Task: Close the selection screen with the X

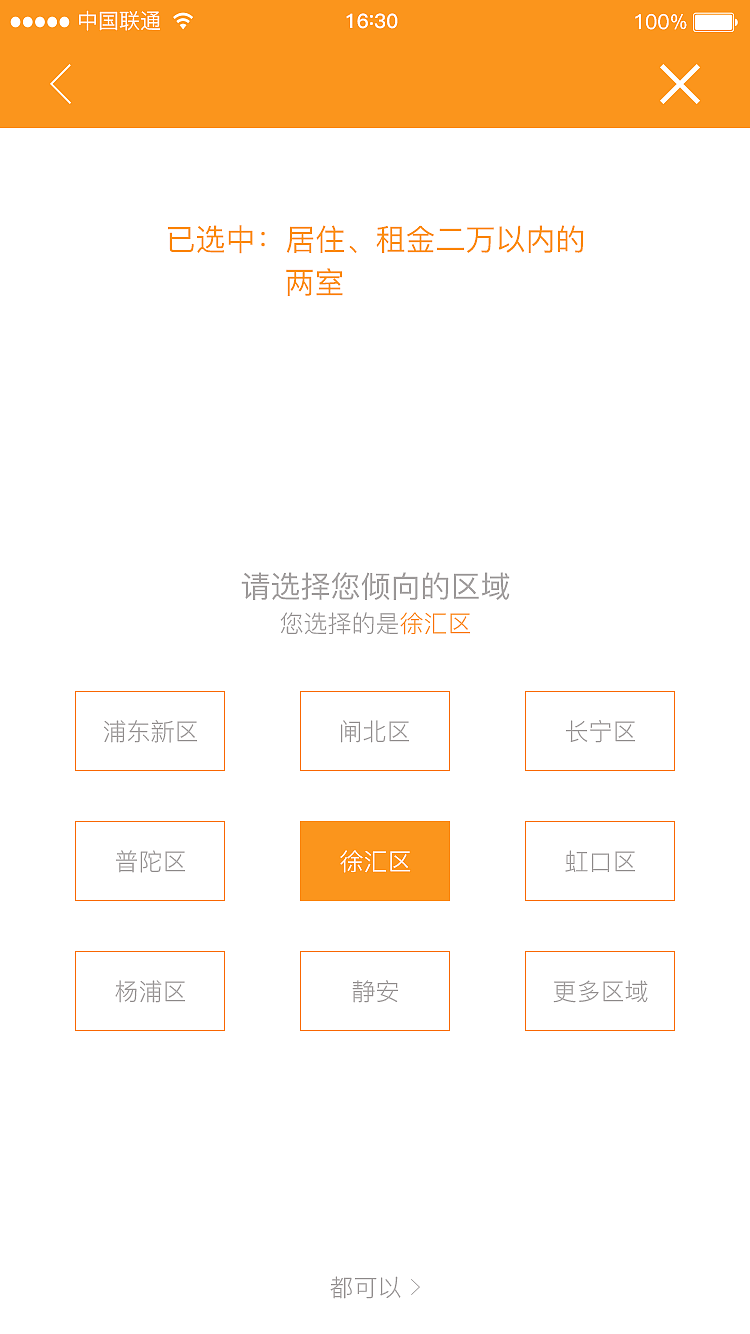Action: pos(680,84)
